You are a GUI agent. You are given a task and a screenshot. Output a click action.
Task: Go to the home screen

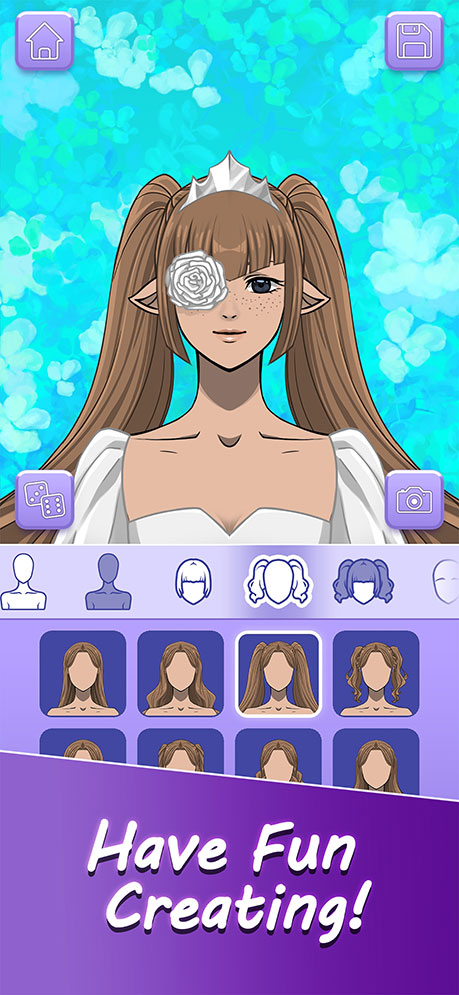click(x=44, y=41)
